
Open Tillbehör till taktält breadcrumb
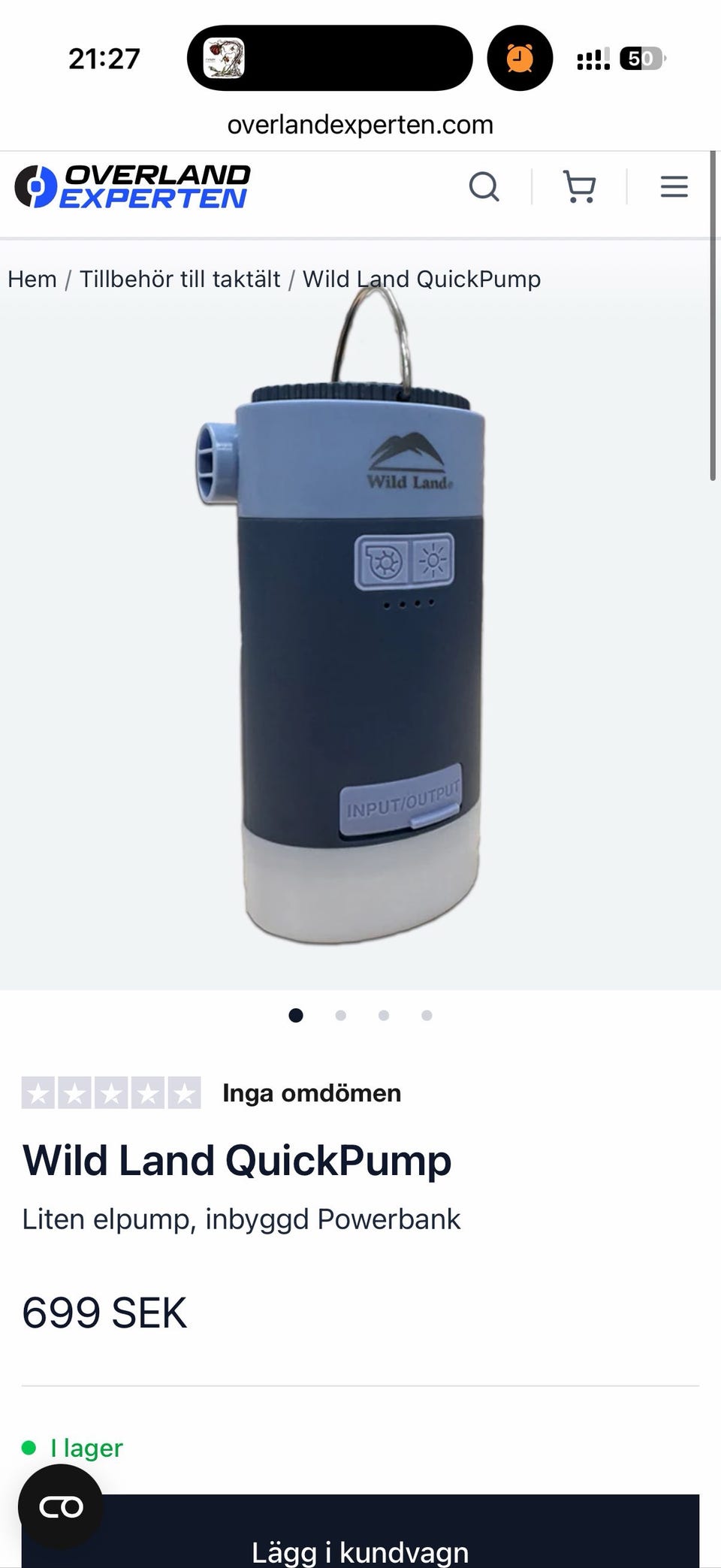179,279
